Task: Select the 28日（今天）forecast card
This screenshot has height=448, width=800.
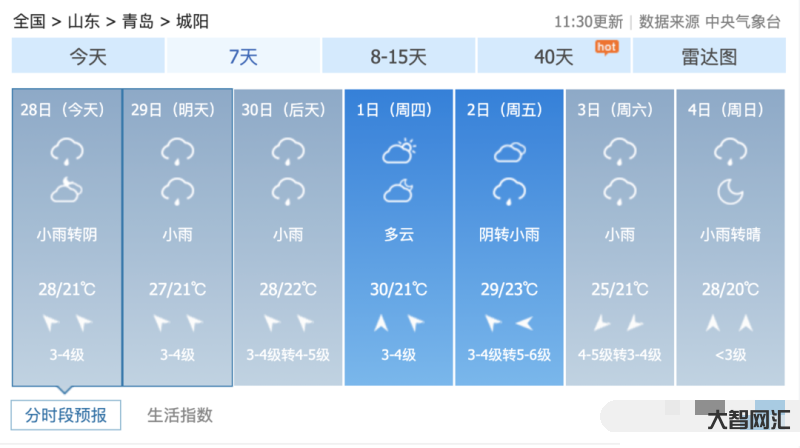Action: point(67,237)
